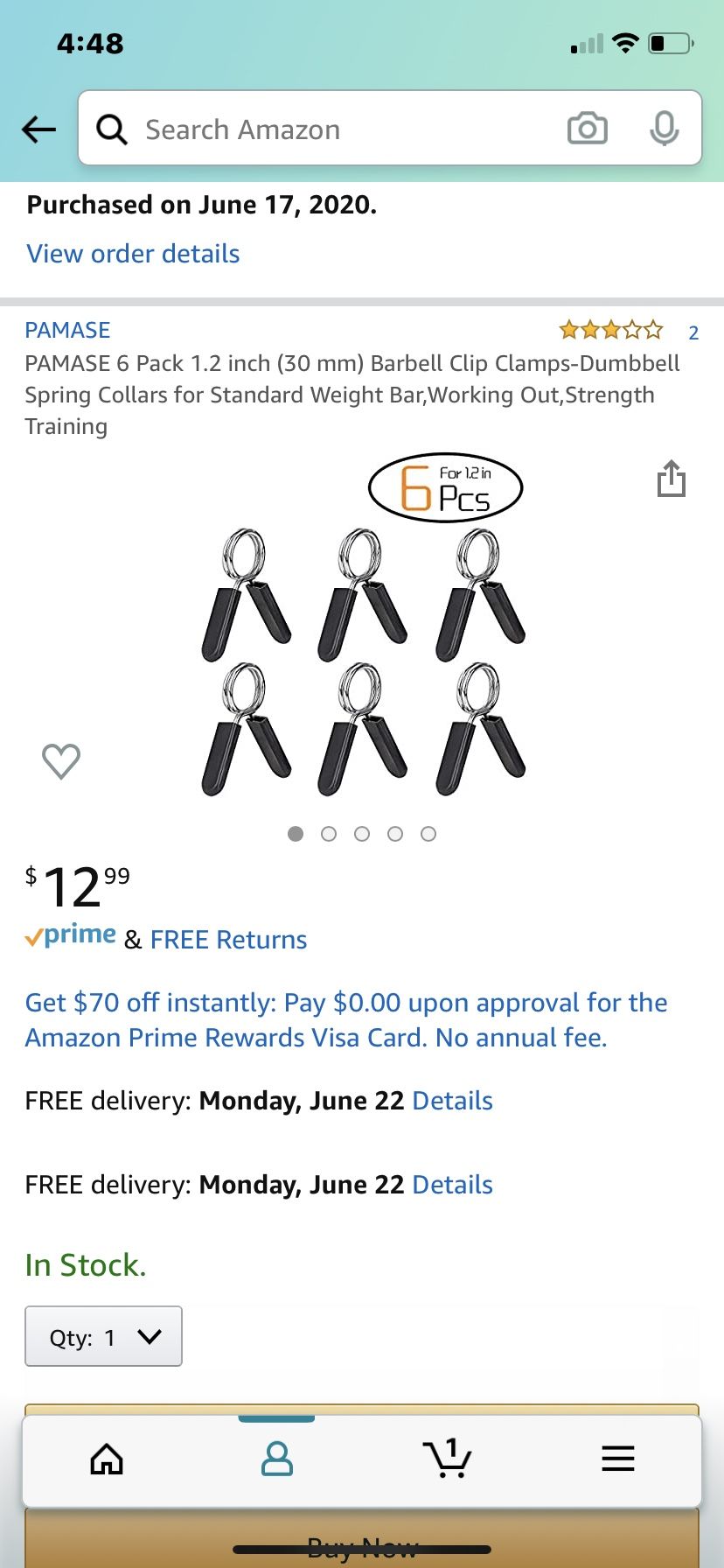The image size is (724, 1568).
Task: Open the account profile tab
Action: [x=277, y=1459]
